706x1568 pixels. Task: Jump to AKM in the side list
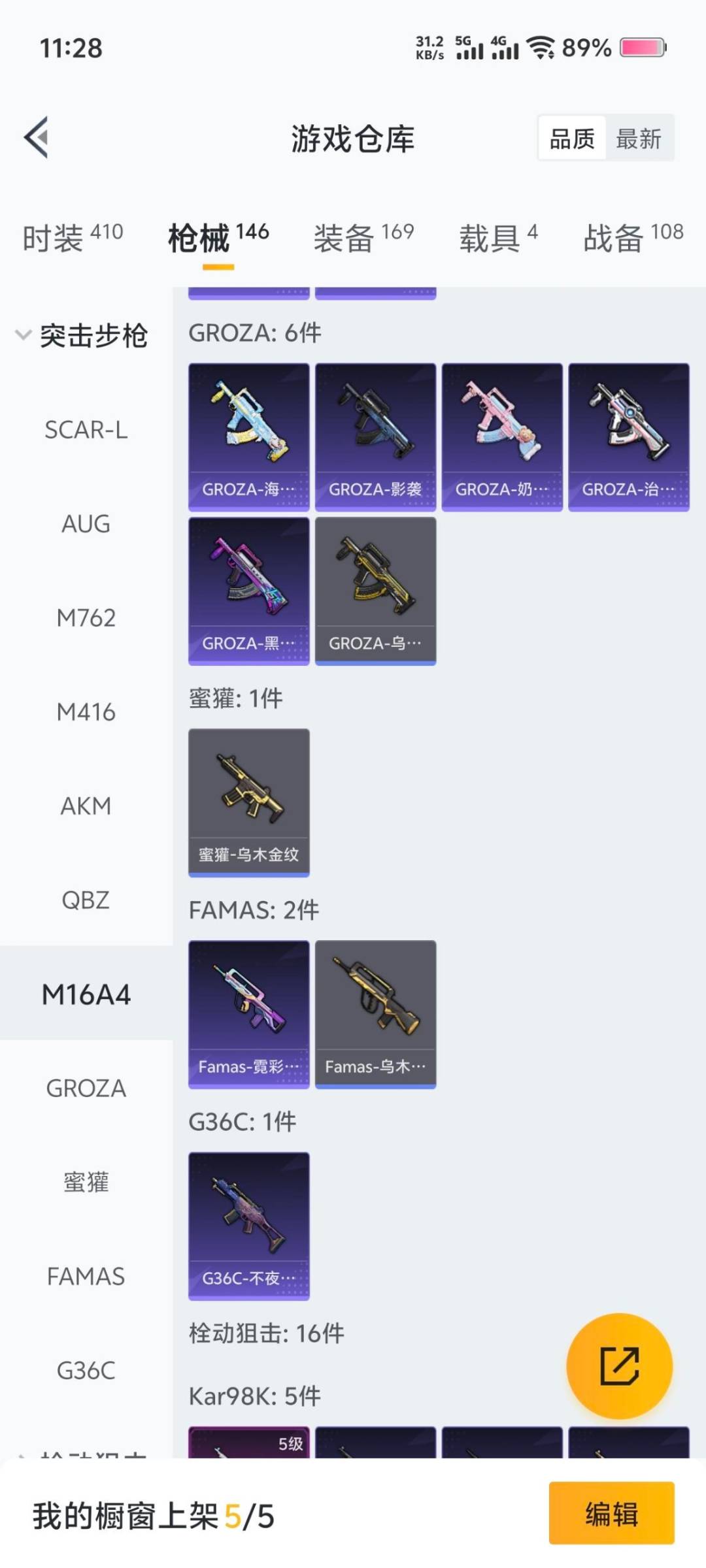86,806
